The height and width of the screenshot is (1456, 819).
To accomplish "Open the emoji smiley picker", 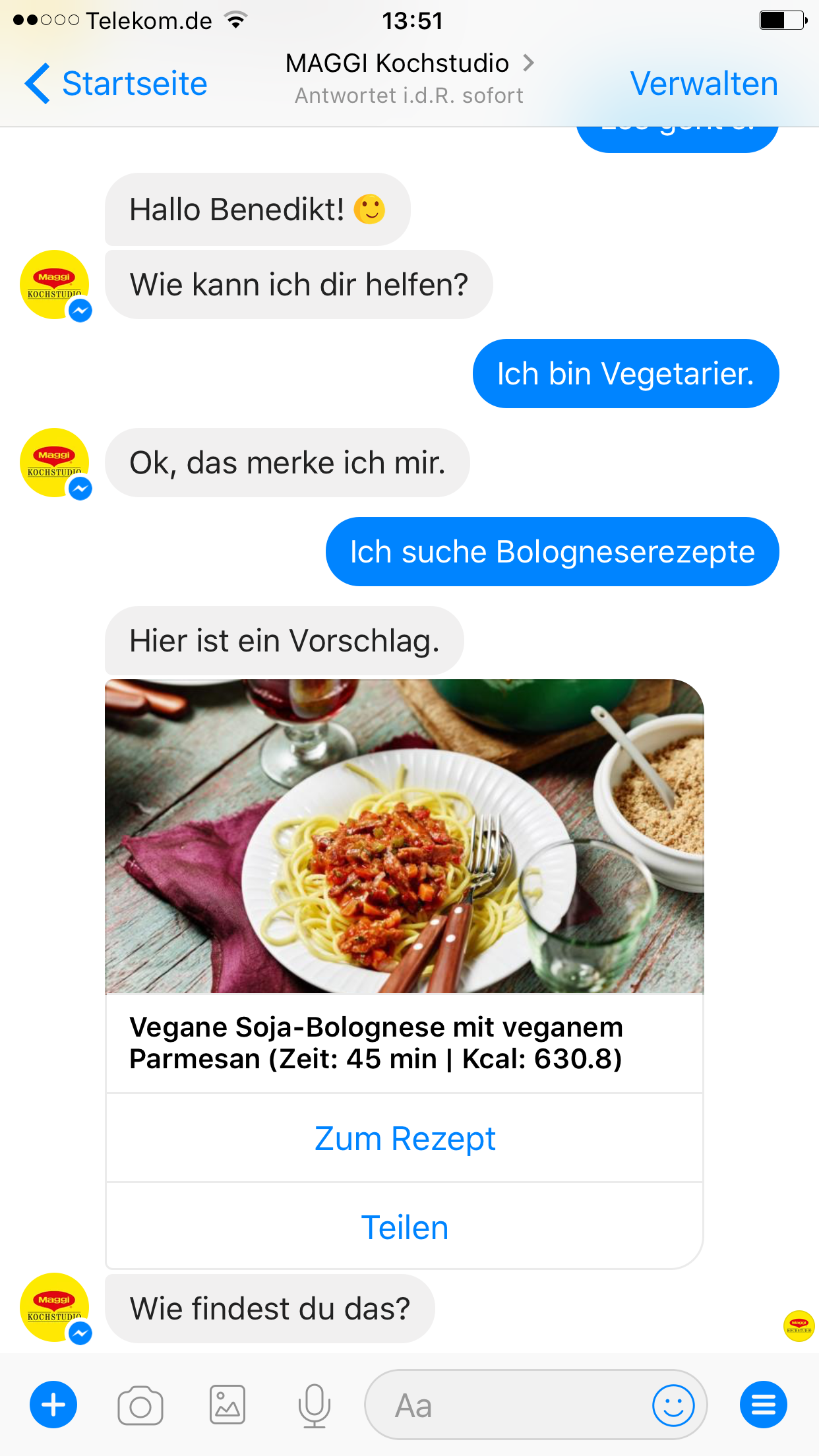I will (x=673, y=1405).
